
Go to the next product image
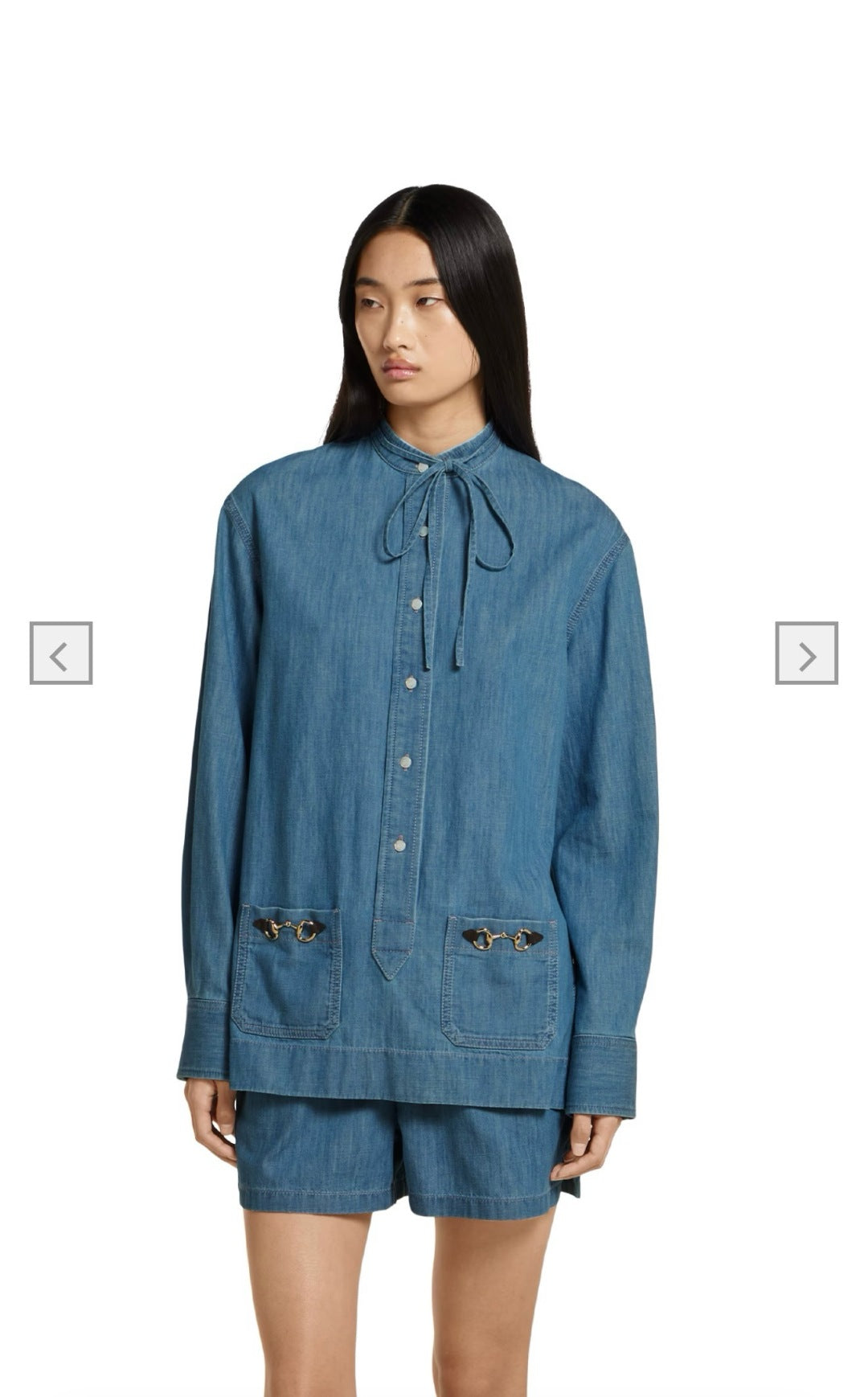(806, 653)
